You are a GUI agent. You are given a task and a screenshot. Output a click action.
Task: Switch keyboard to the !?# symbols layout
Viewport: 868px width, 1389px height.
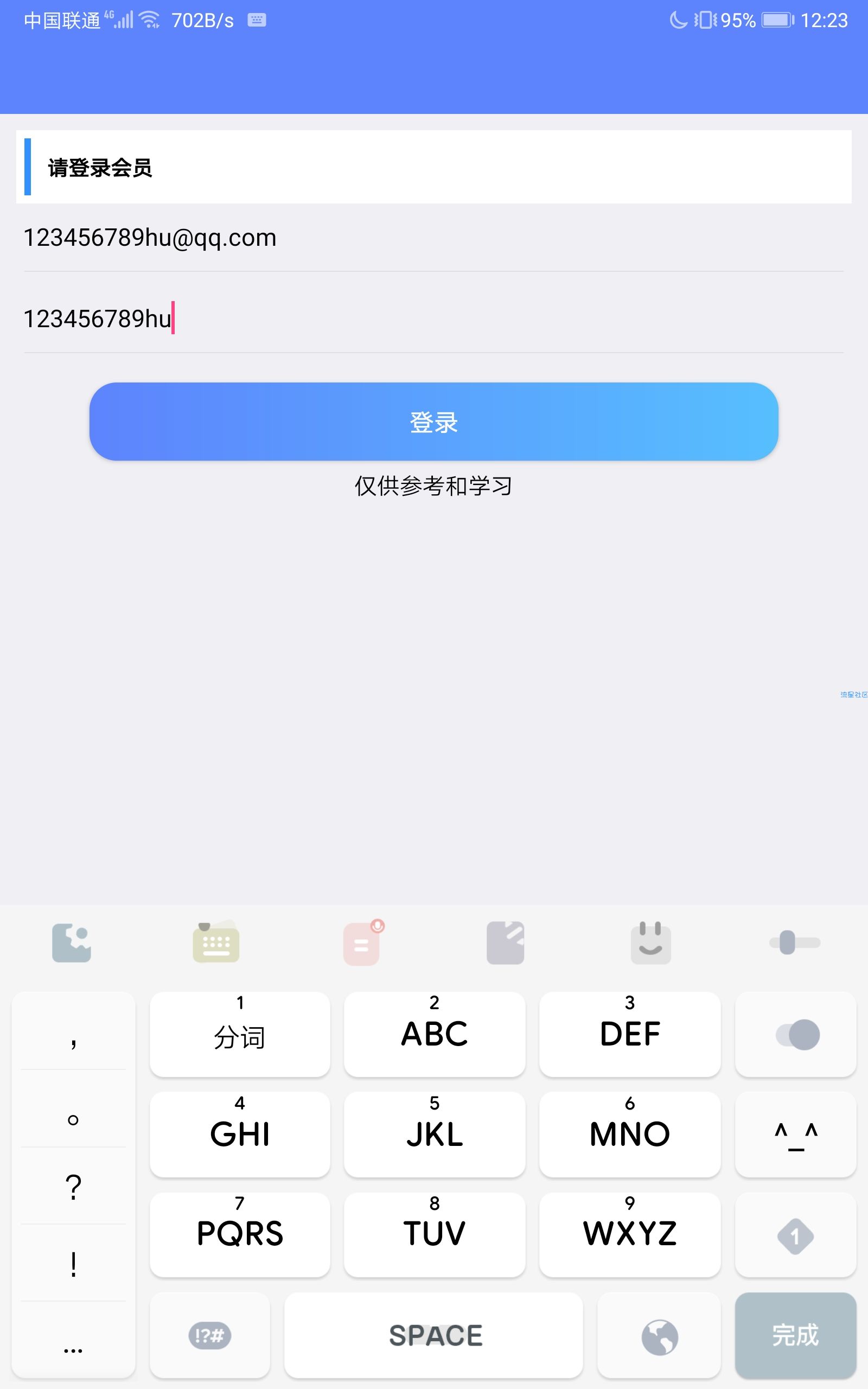point(209,1335)
